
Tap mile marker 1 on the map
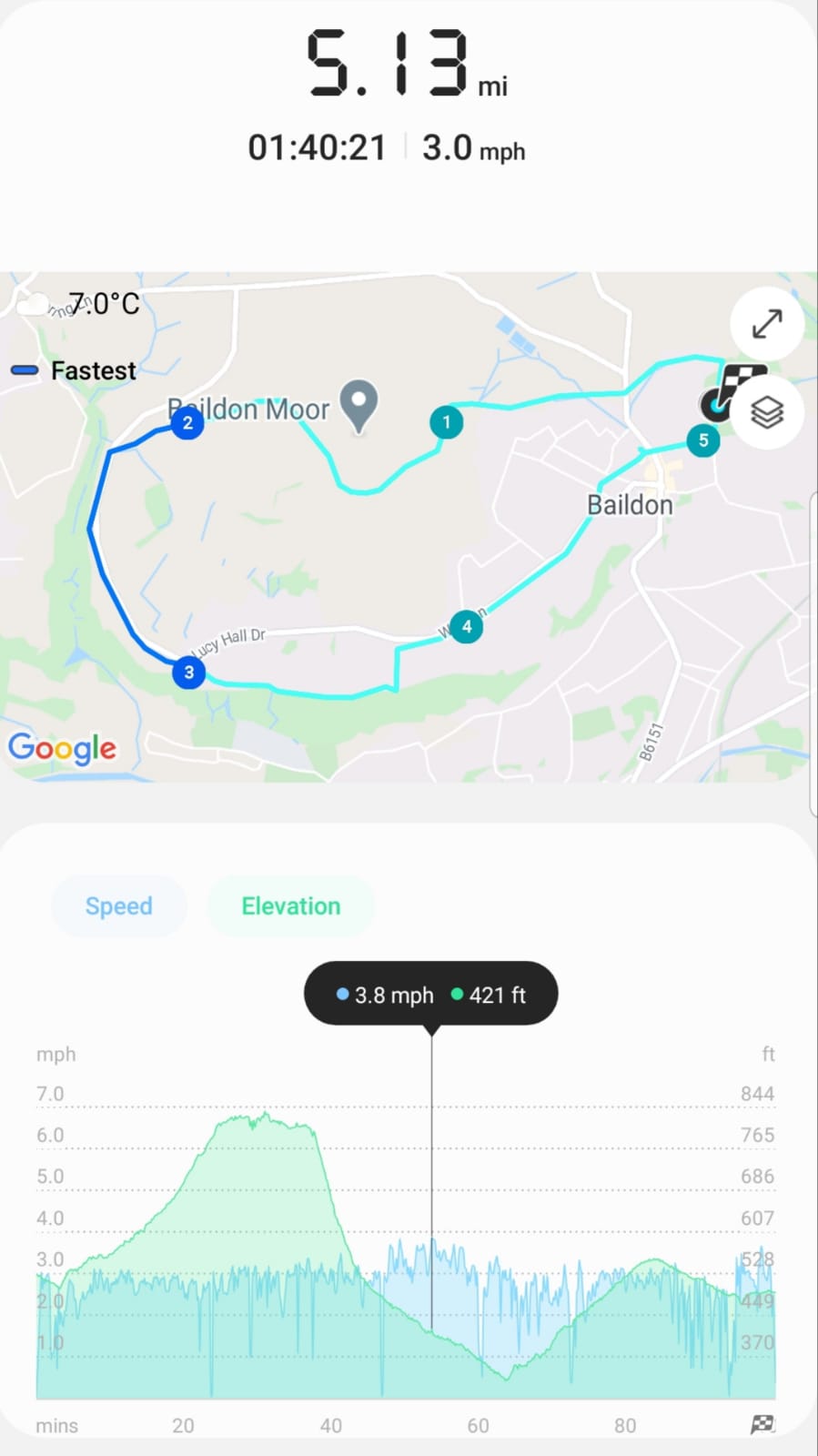tap(446, 422)
